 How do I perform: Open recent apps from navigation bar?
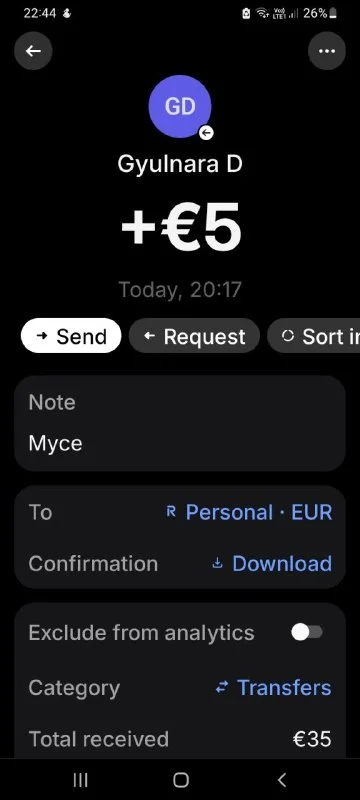tap(80, 780)
